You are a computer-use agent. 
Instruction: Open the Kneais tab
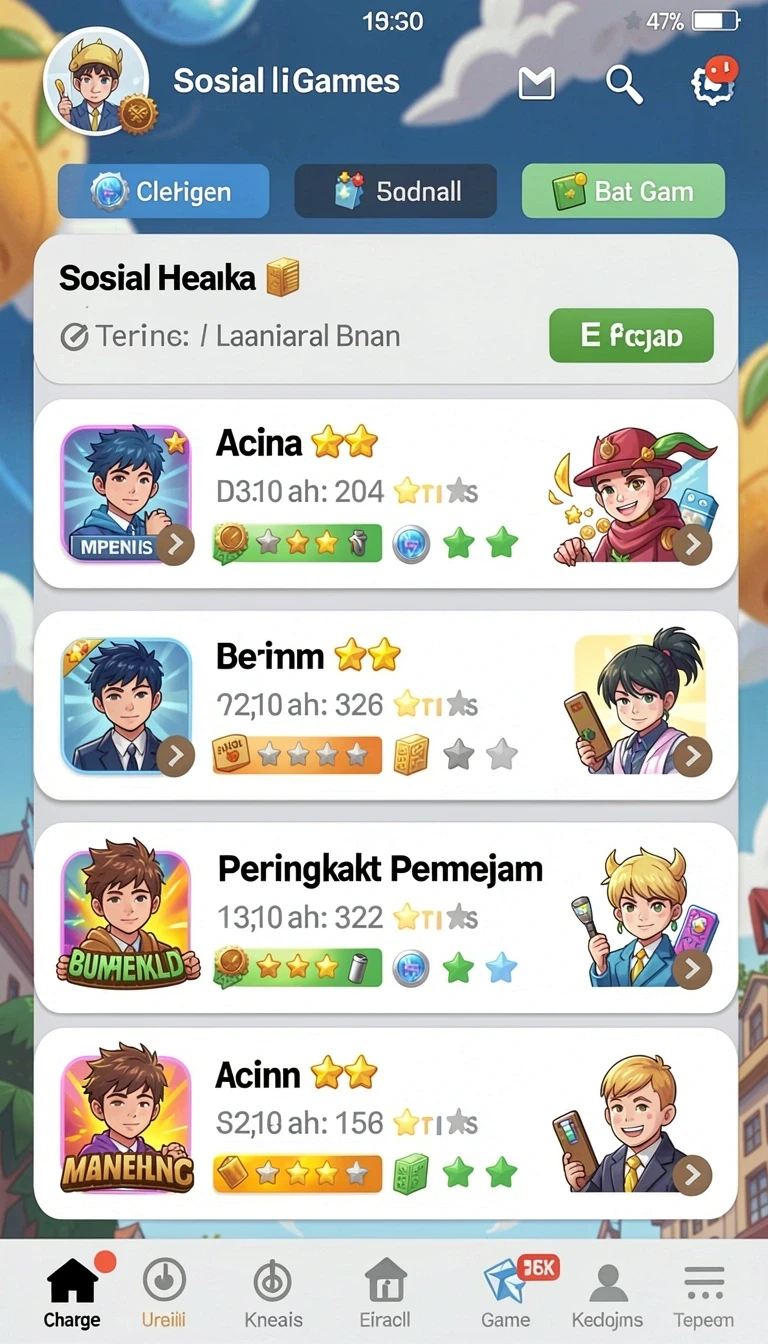click(x=273, y=1293)
